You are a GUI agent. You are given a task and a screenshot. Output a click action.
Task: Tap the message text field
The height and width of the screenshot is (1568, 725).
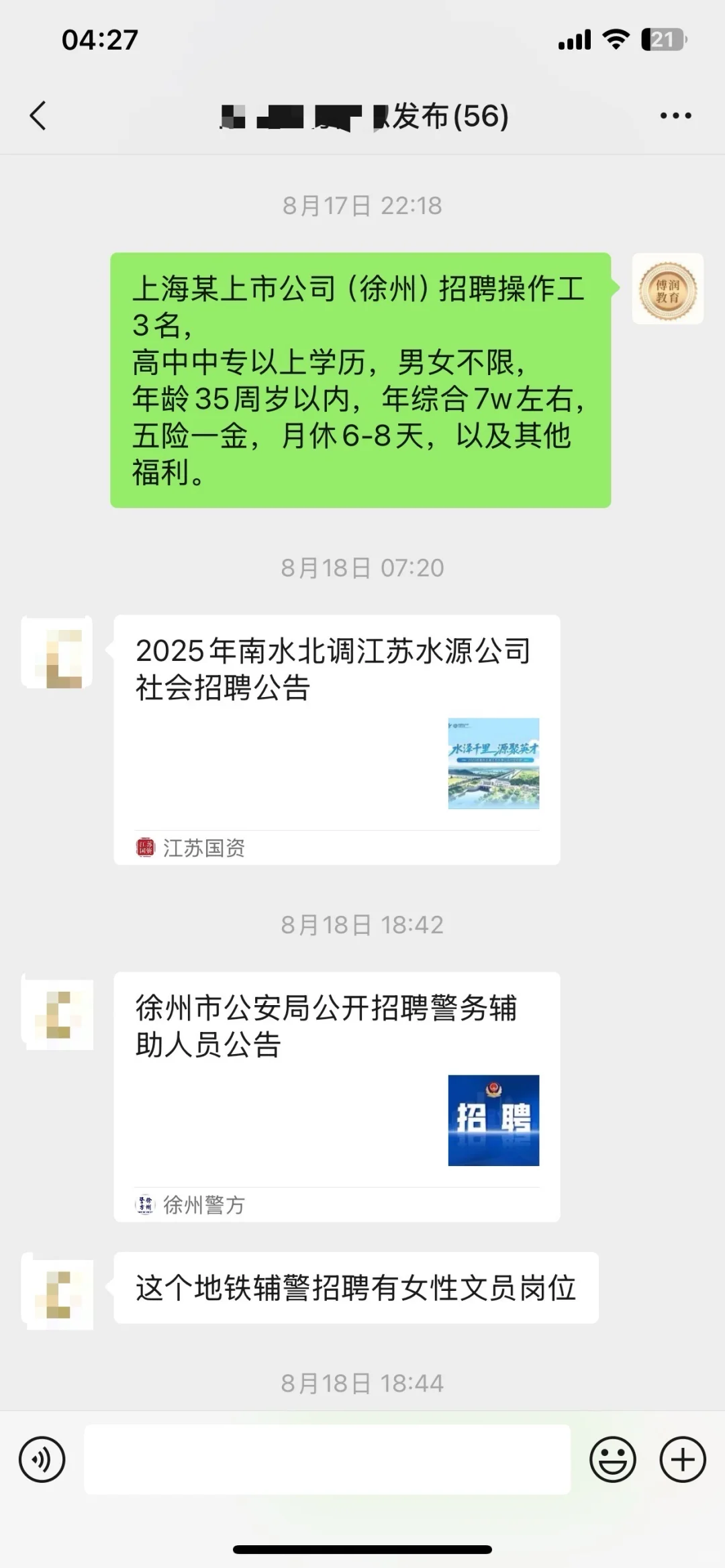[327, 1459]
